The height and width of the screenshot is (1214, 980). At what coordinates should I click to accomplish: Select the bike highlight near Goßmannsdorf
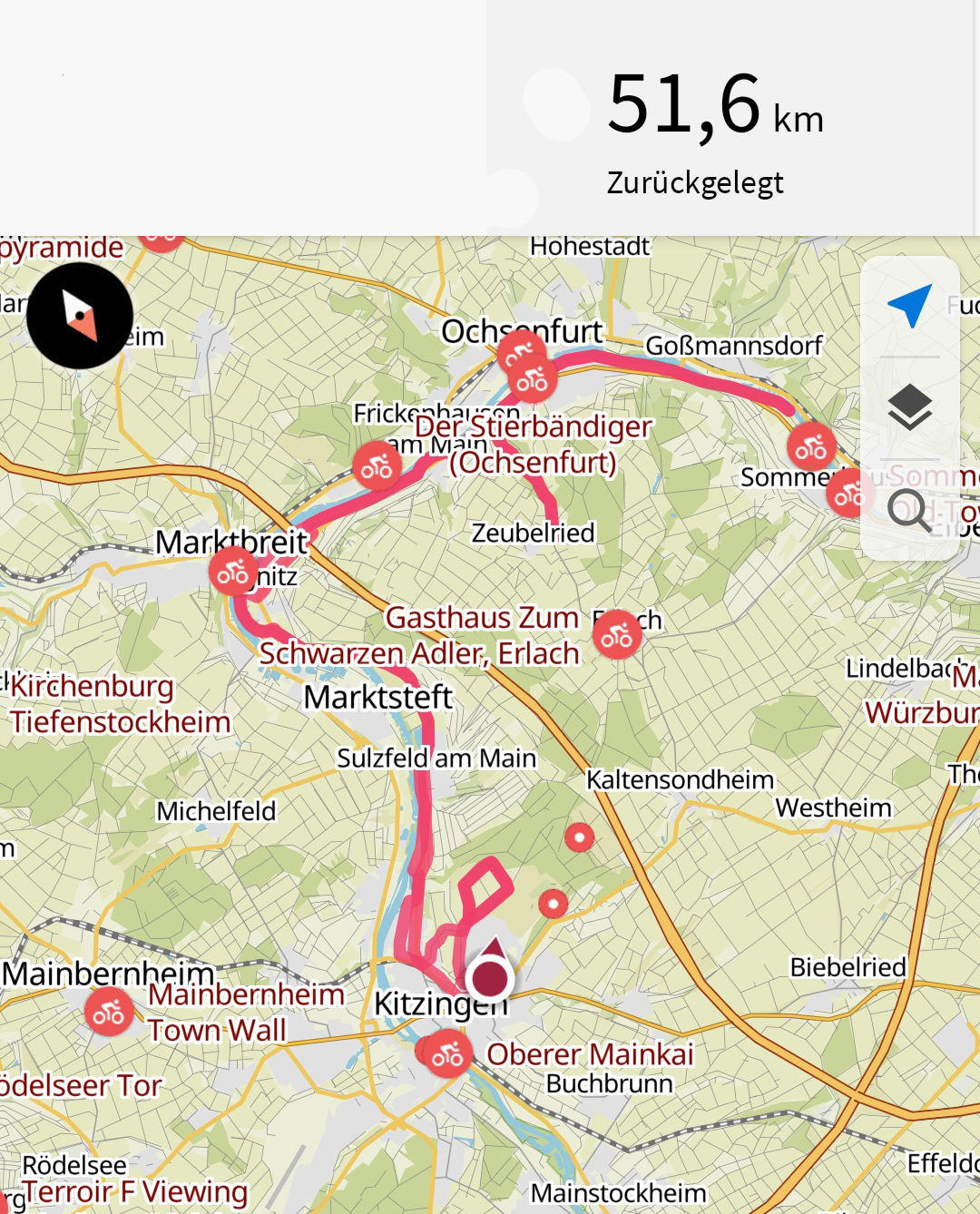coord(811,445)
